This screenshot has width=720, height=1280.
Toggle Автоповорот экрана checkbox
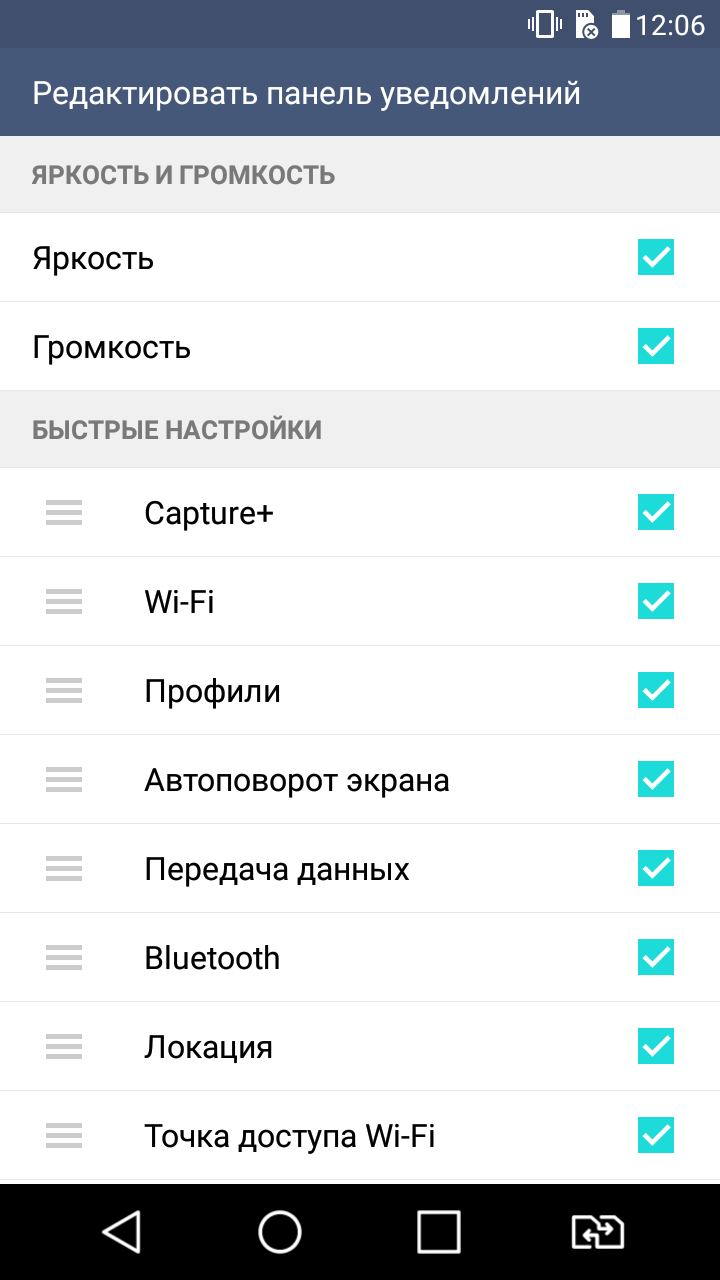pyautogui.click(x=656, y=779)
